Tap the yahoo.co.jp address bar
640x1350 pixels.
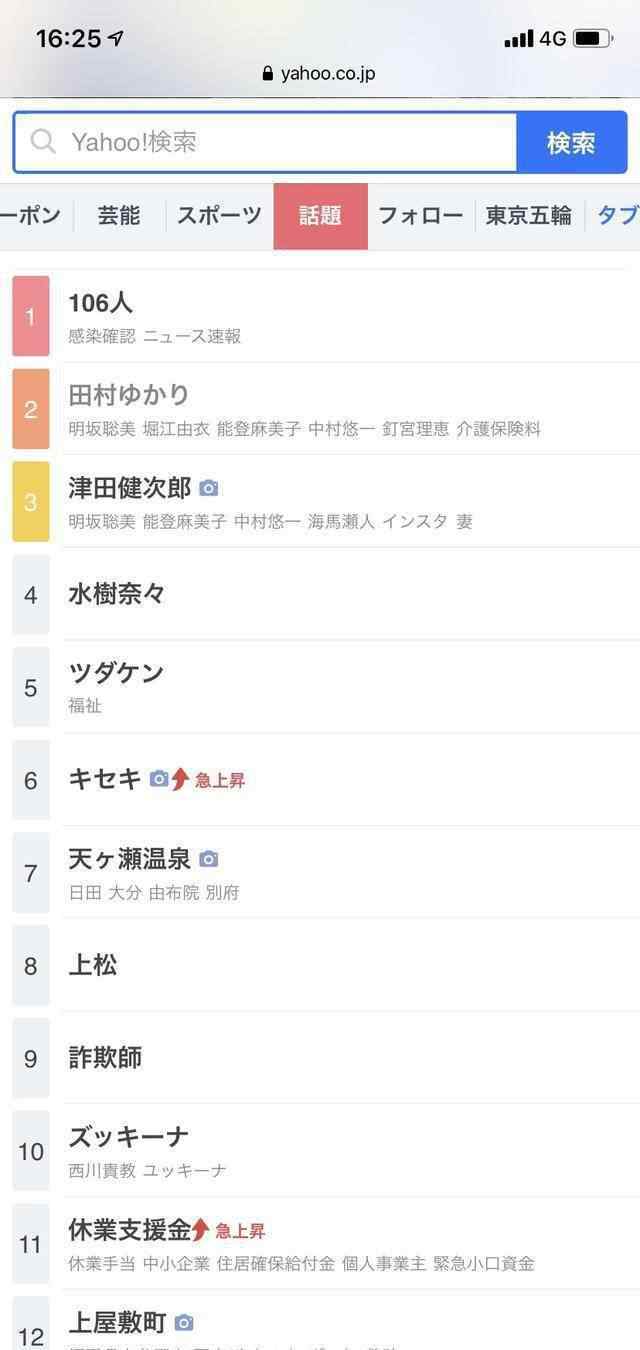click(x=319, y=73)
